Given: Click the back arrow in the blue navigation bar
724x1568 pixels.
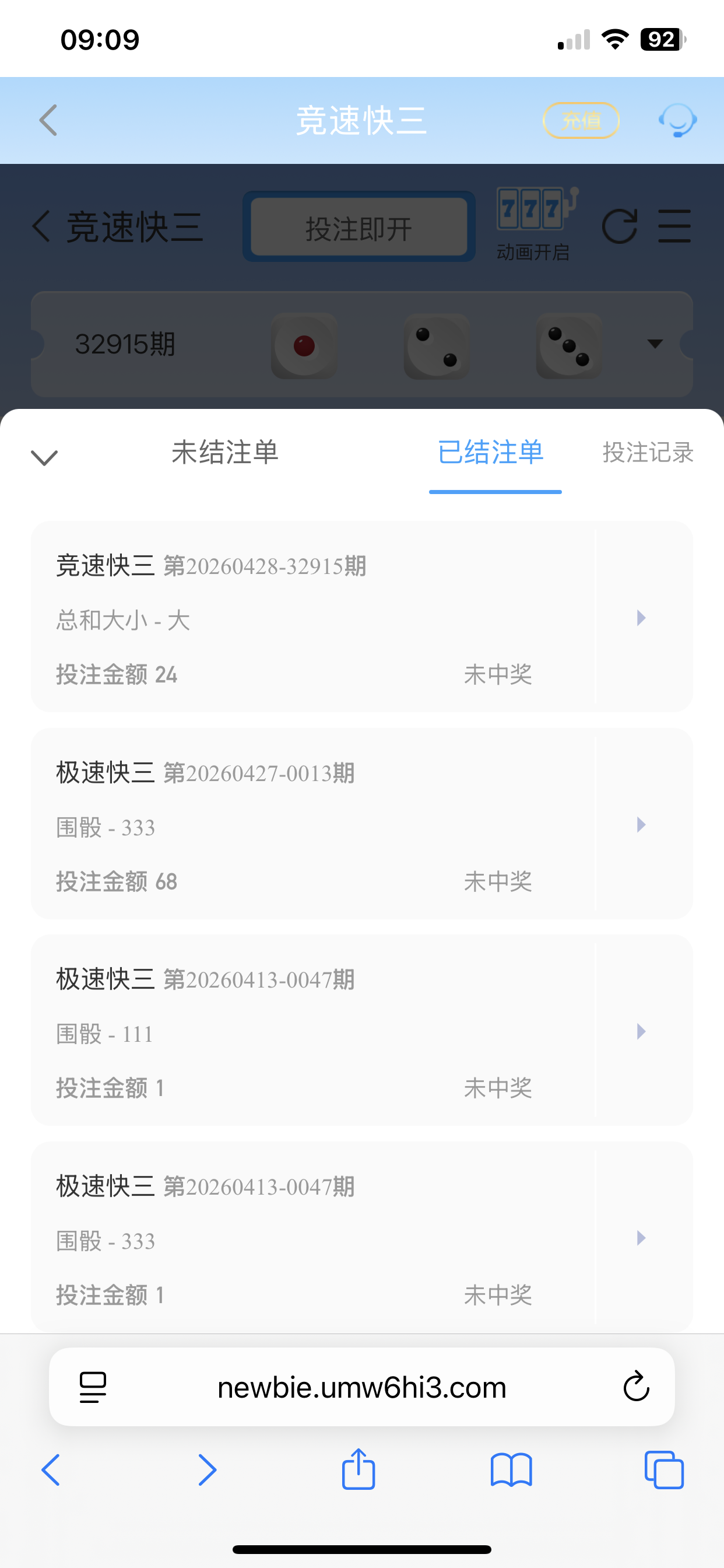Looking at the screenshot, I should (48, 120).
